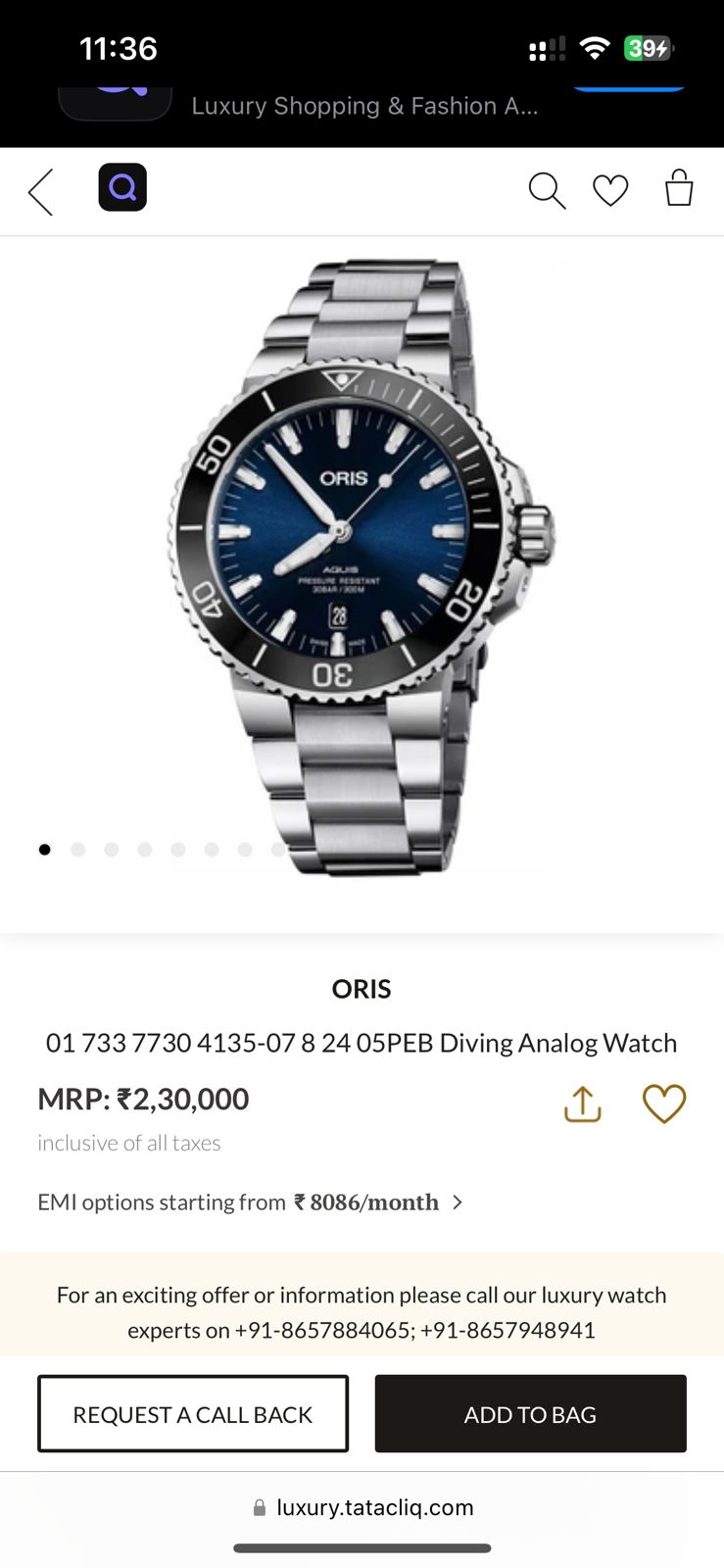The image size is (724, 1568).
Task: Tap the luxury.tatacliq.com address bar
Action: pyautogui.click(x=362, y=1507)
